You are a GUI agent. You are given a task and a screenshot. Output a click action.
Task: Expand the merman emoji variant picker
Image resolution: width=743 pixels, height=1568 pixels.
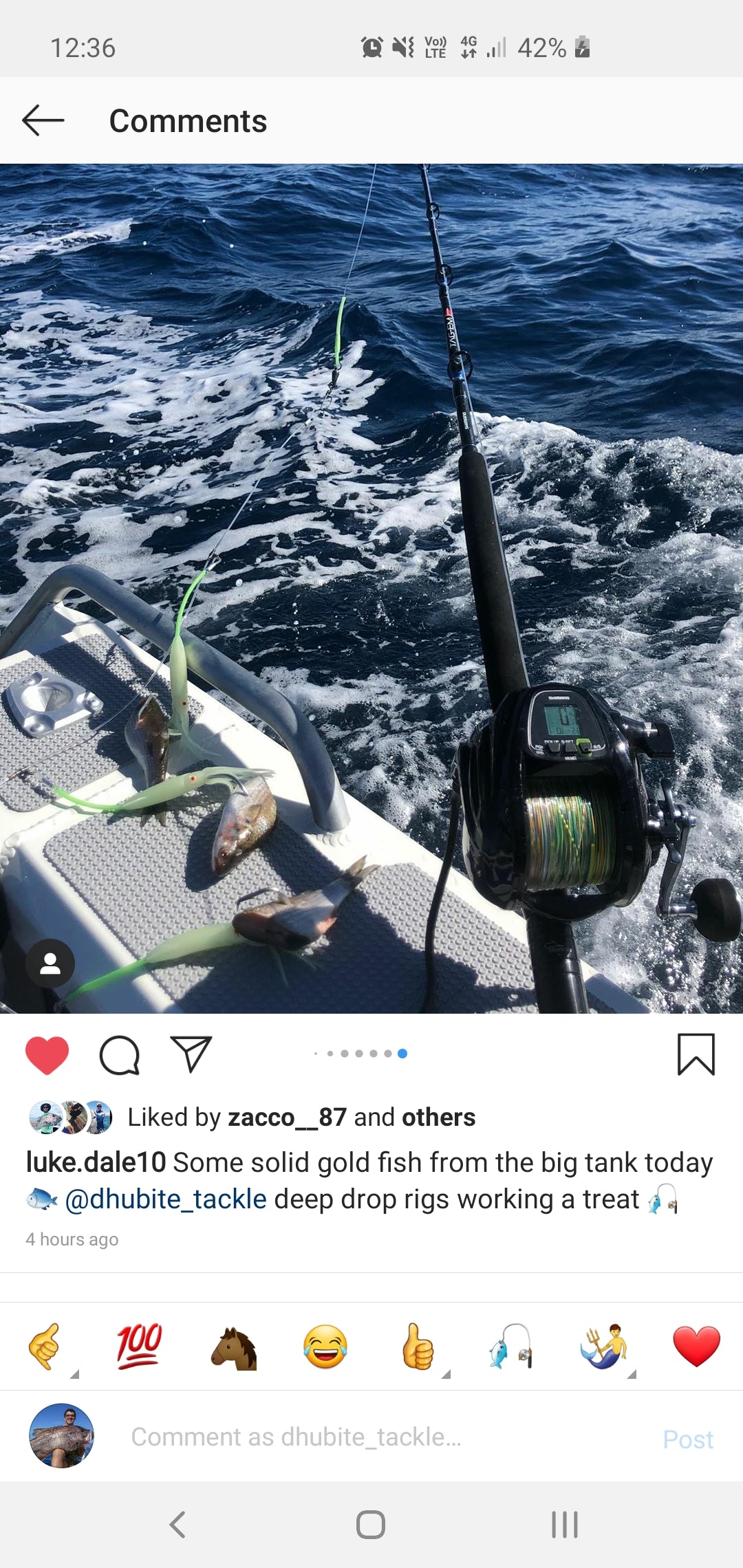[630, 1372]
